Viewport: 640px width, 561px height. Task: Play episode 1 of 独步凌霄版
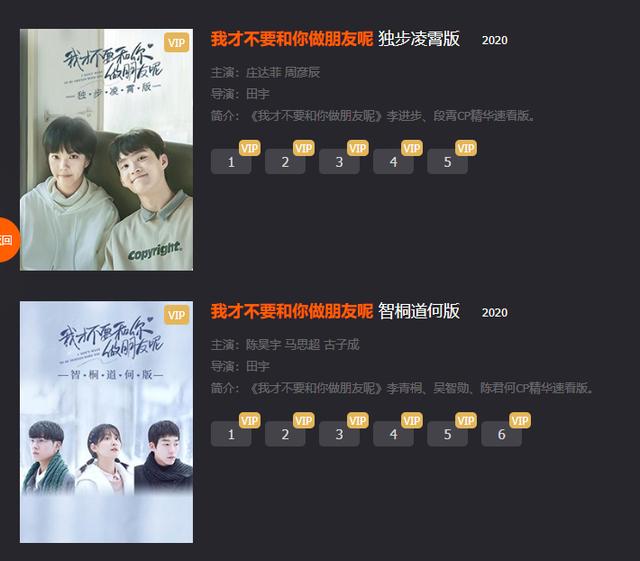point(231,162)
